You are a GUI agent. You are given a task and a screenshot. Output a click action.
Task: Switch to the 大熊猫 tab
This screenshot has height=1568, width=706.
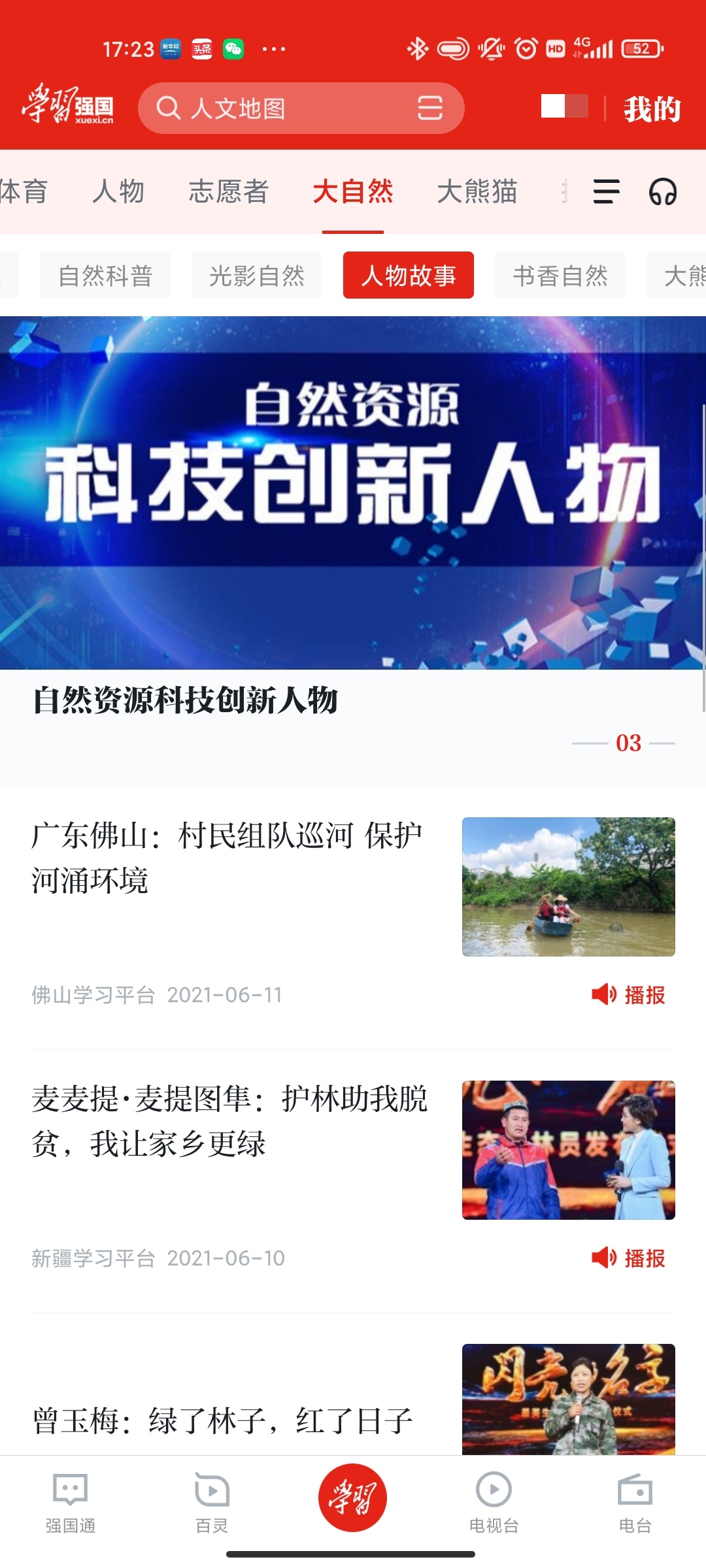(477, 192)
